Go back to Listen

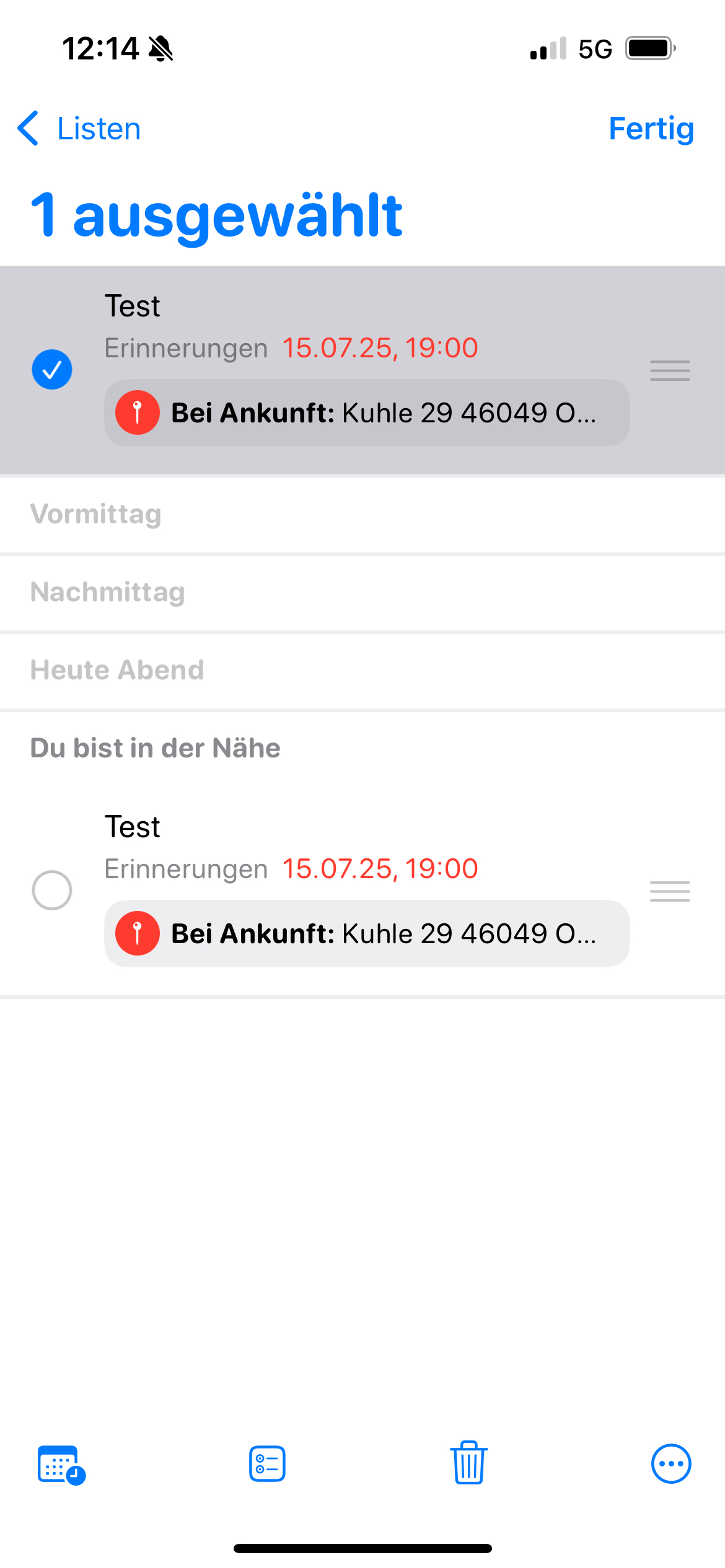(79, 129)
